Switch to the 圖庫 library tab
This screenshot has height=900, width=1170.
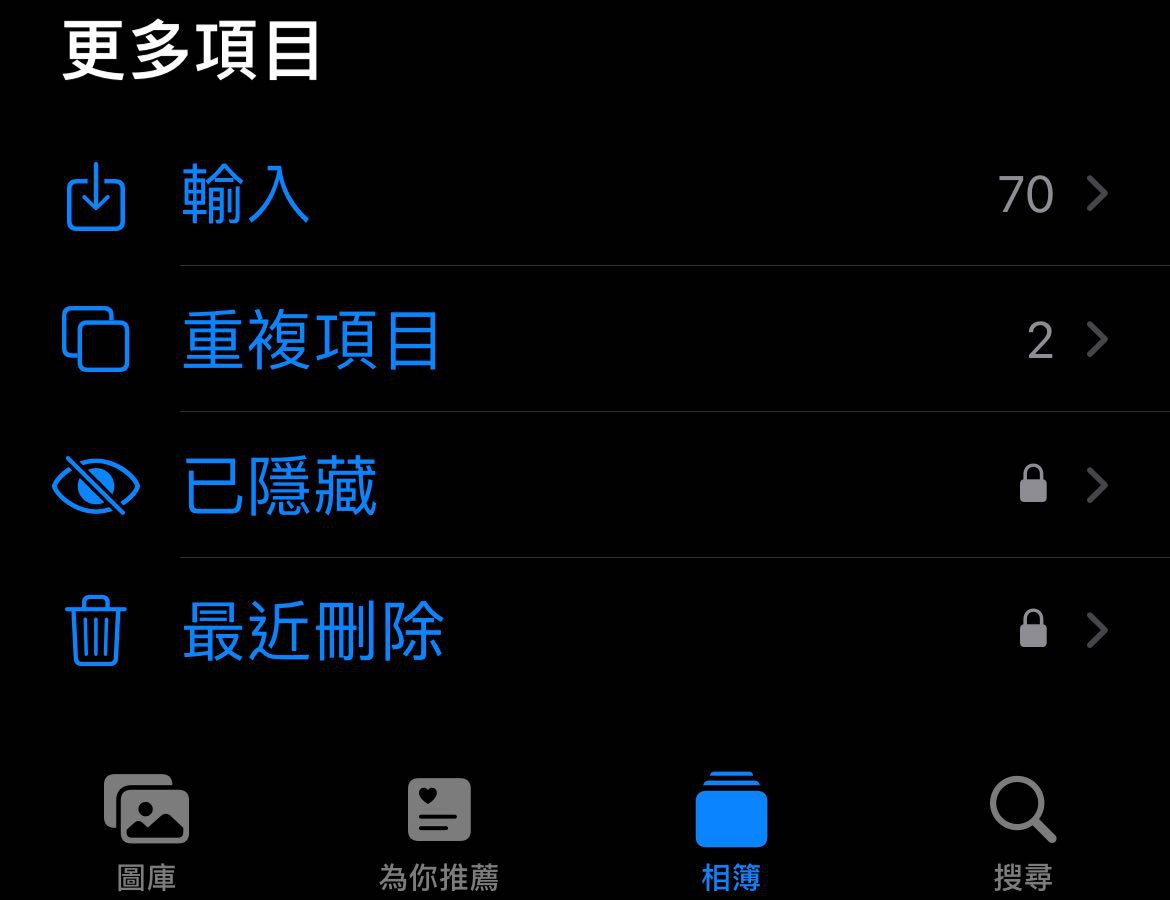[146, 830]
